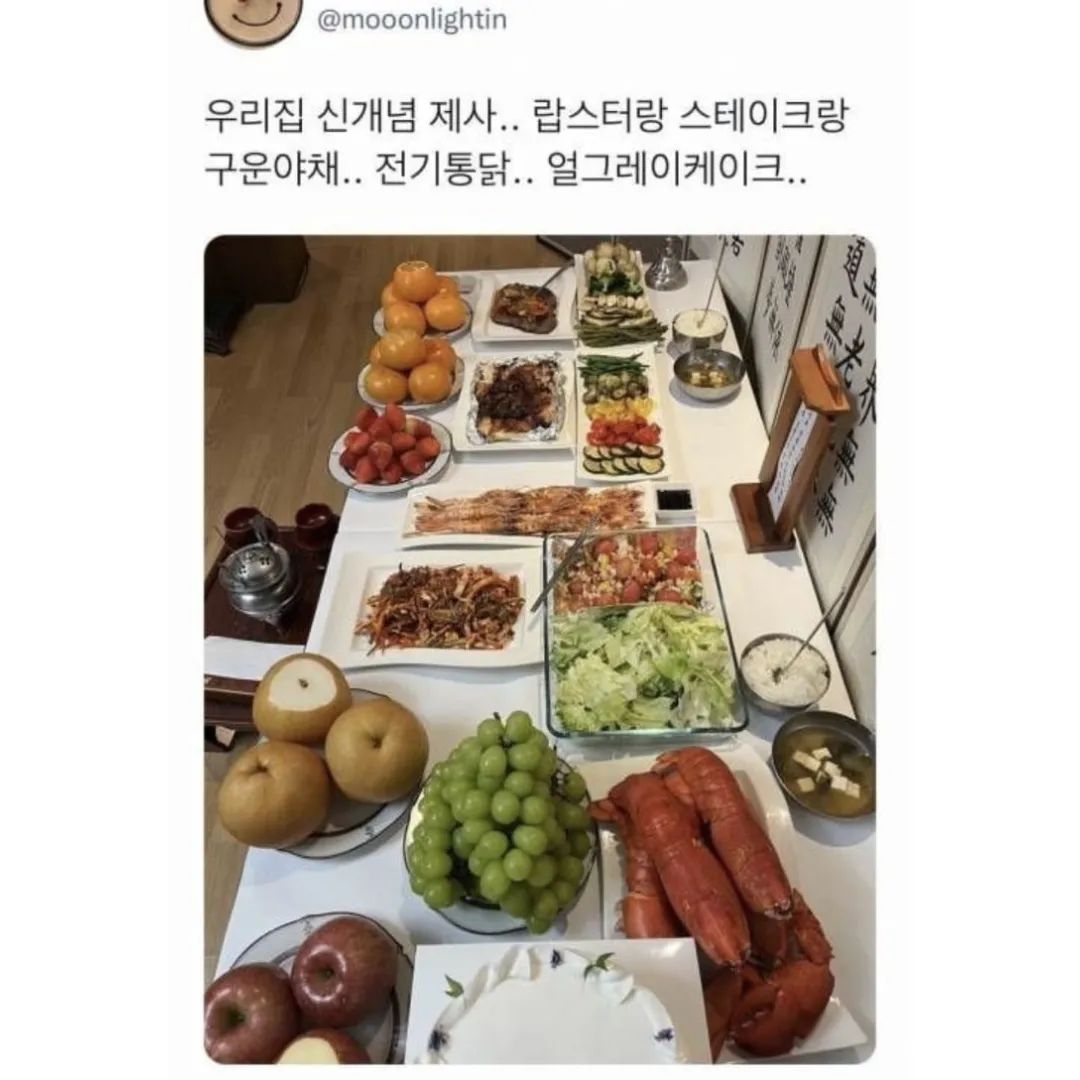The height and width of the screenshot is (1080, 1080).
Task: Tap the @mooonlightin username handle
Action: point(412,20)
